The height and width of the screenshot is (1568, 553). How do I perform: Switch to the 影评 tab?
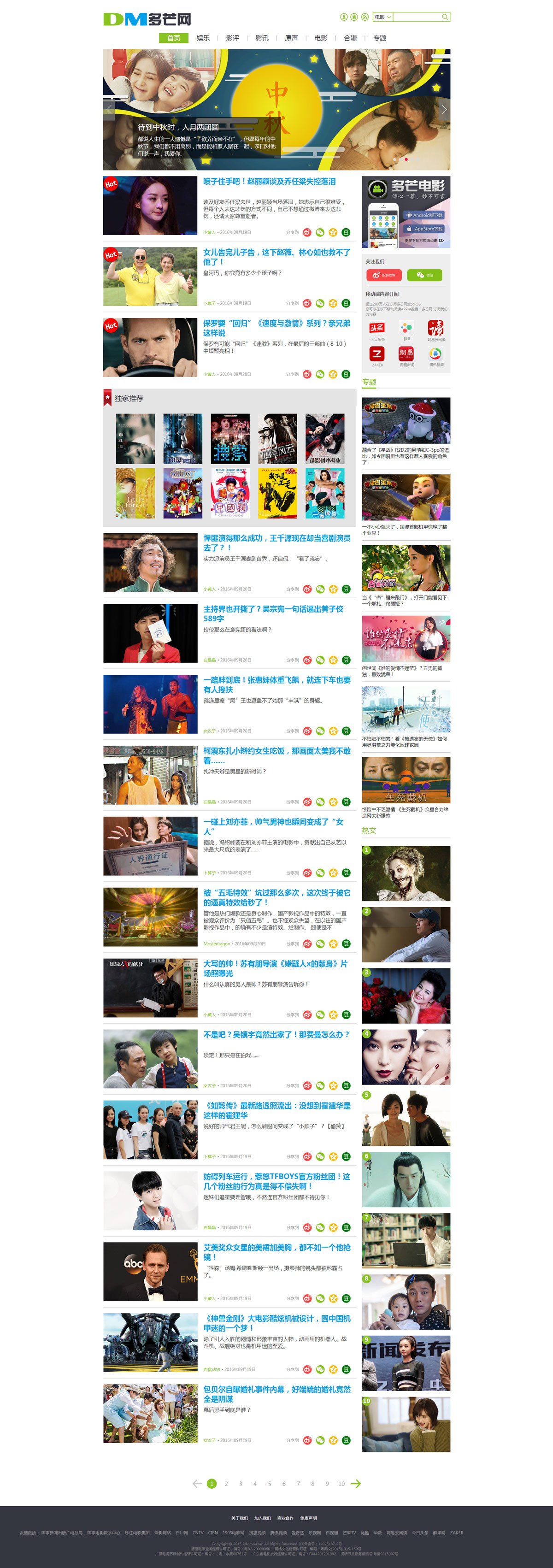point(232,38)
